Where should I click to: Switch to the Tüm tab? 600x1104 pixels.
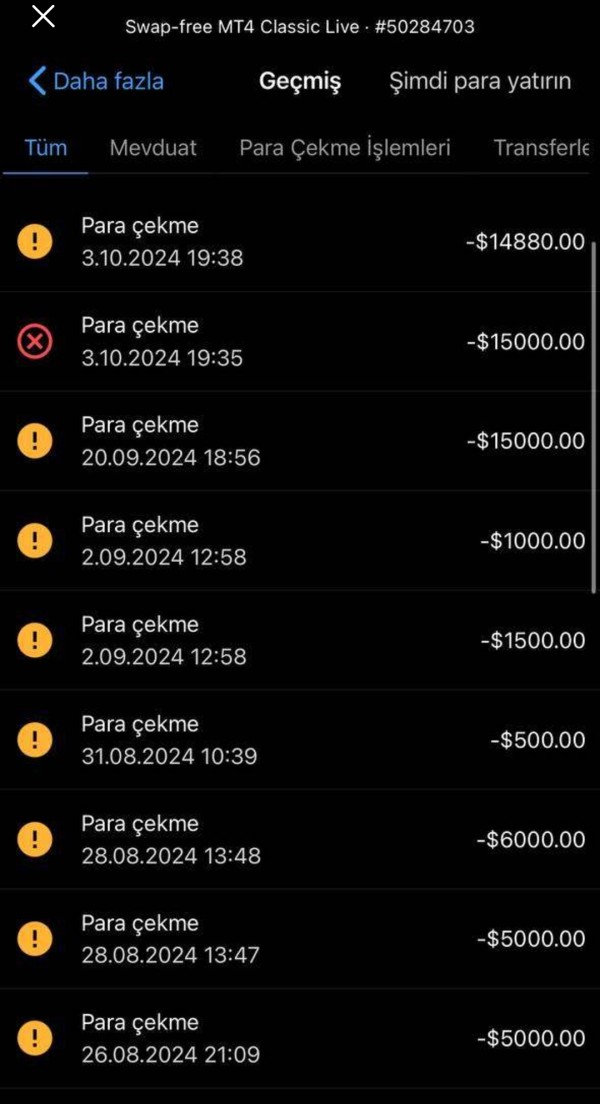pyautogui.click(x=45, y=148)
